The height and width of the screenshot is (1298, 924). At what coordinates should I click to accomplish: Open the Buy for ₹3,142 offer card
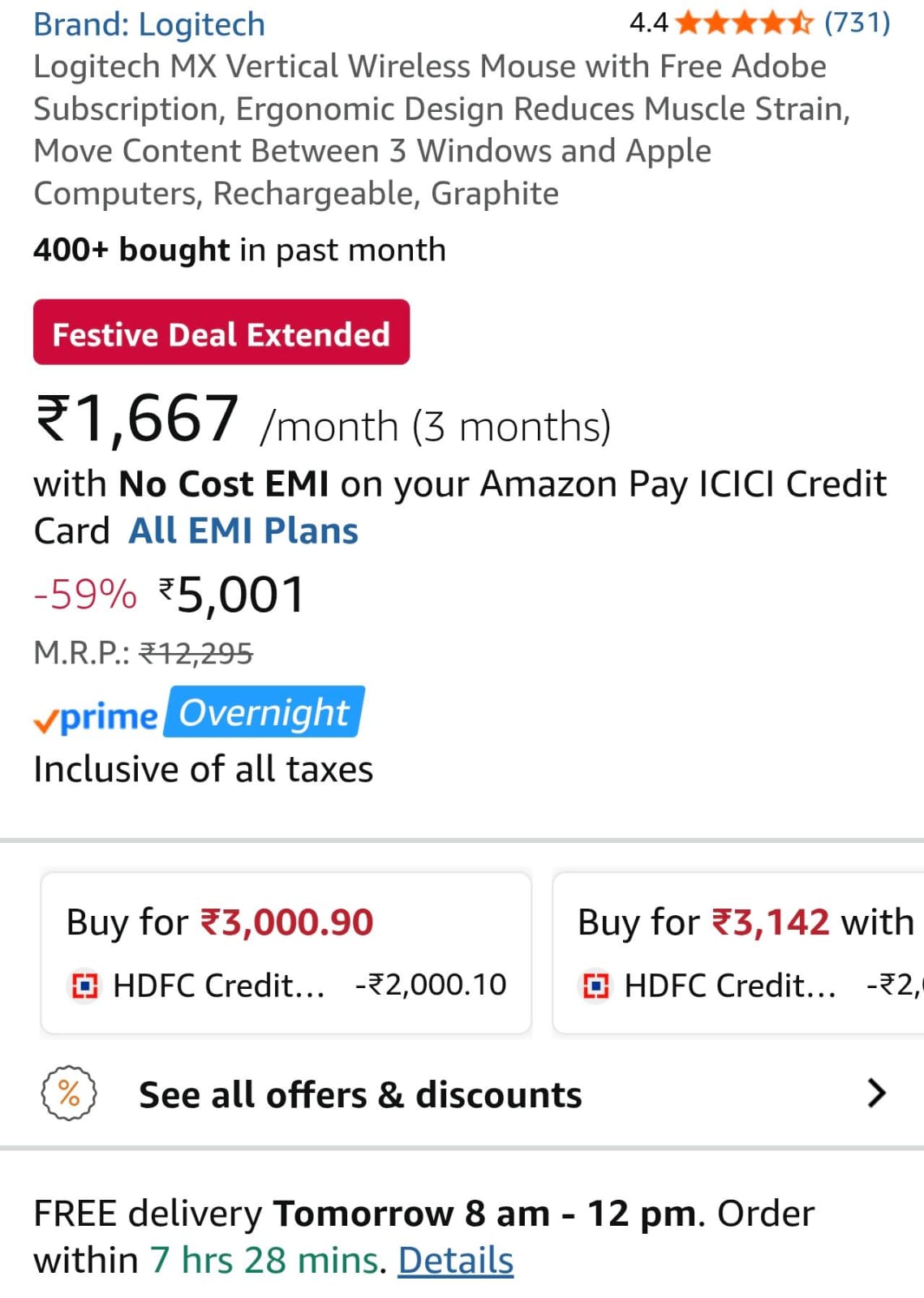(x=738, y=952)
